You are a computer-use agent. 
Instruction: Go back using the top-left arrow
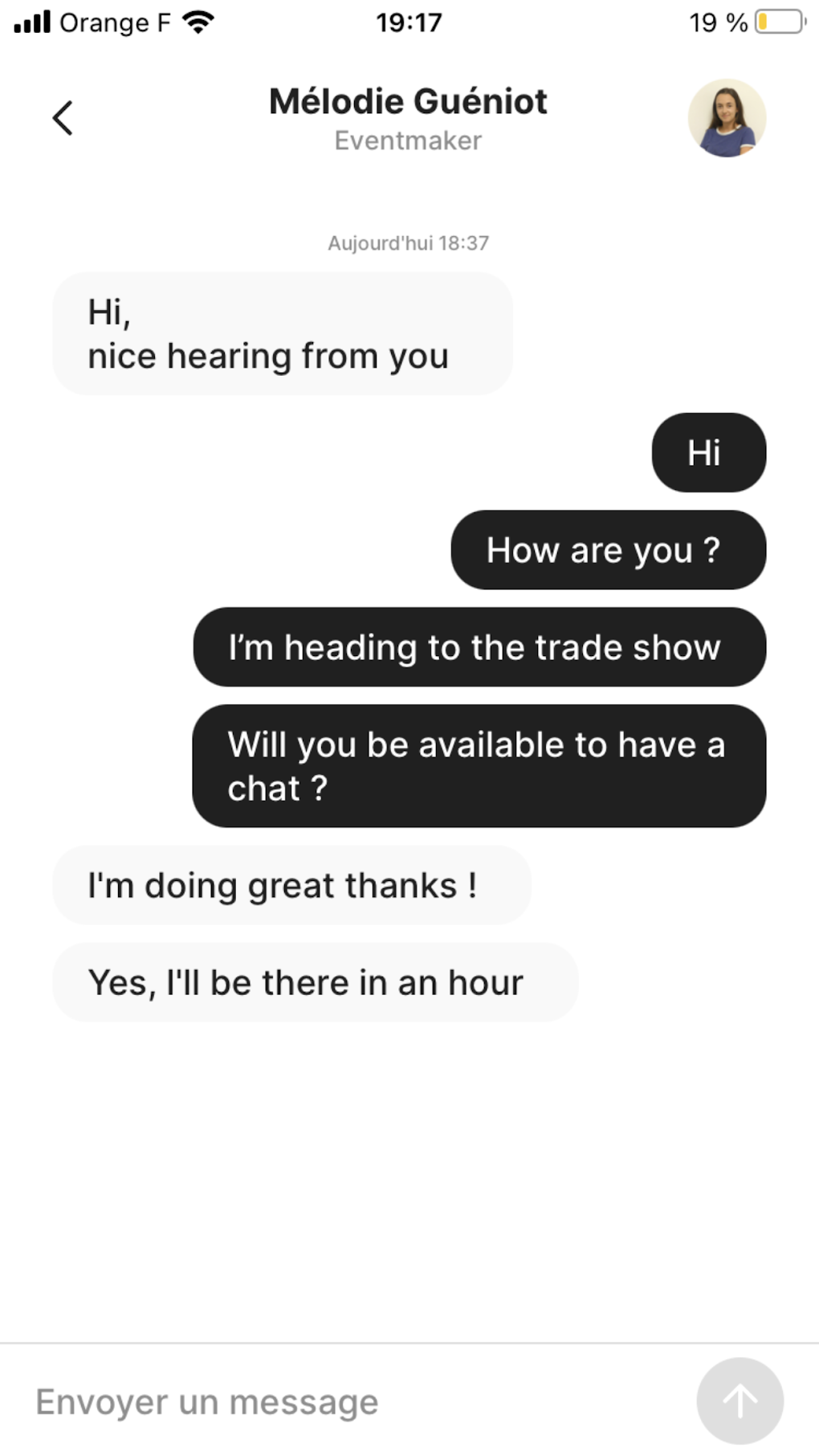(x=63, y=118)
